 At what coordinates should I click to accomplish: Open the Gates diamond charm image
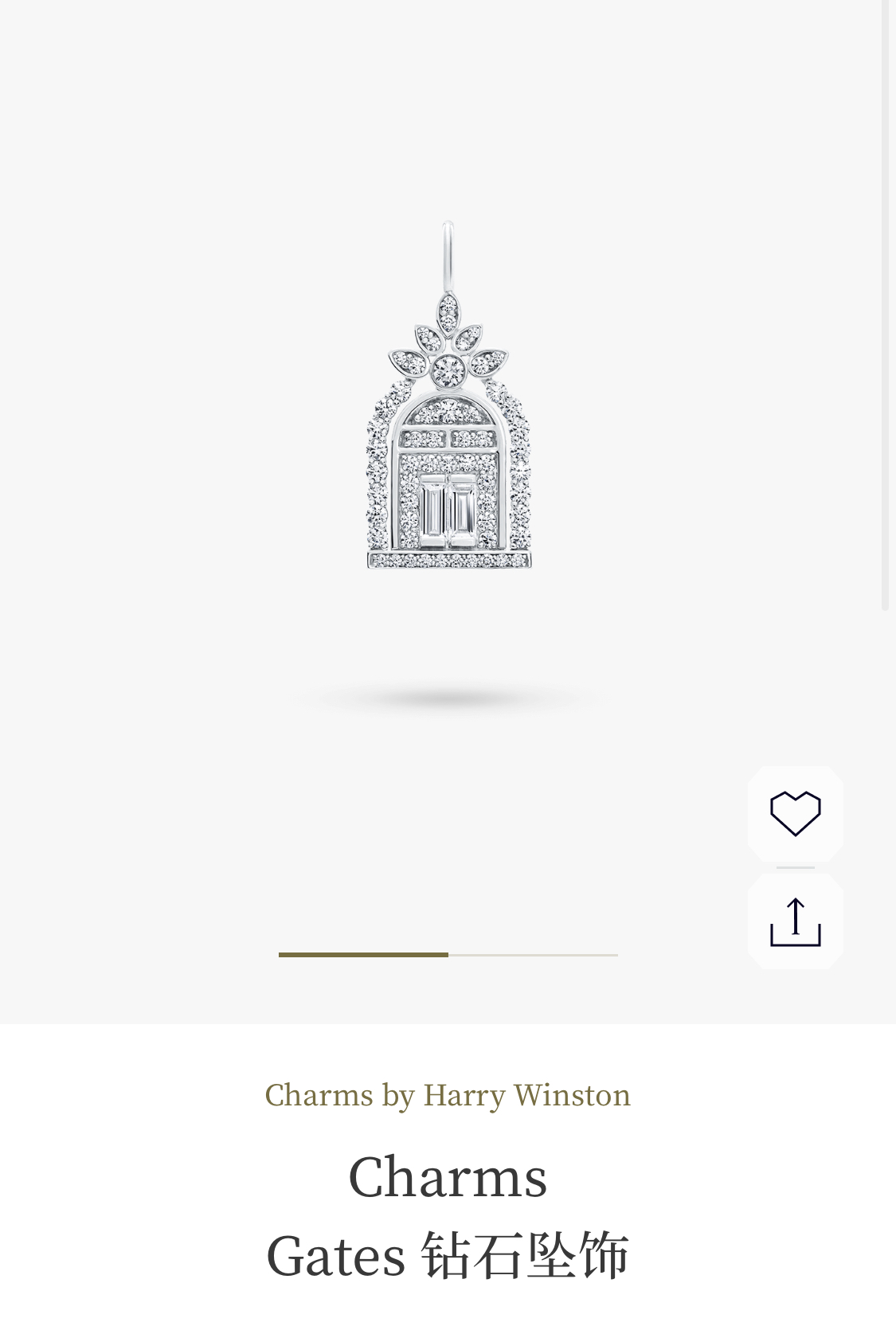coord(448,395)
